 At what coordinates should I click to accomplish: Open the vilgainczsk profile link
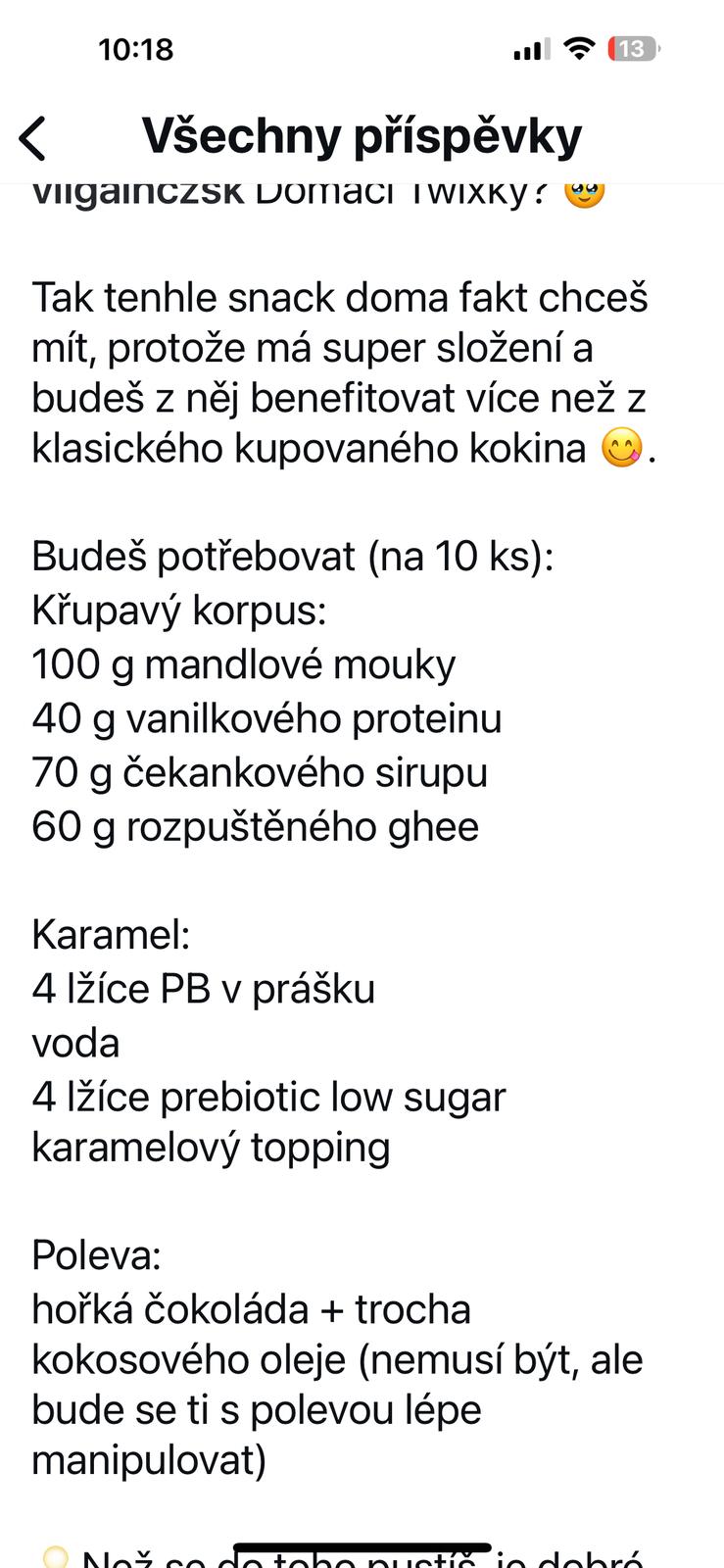pos(137,194)
